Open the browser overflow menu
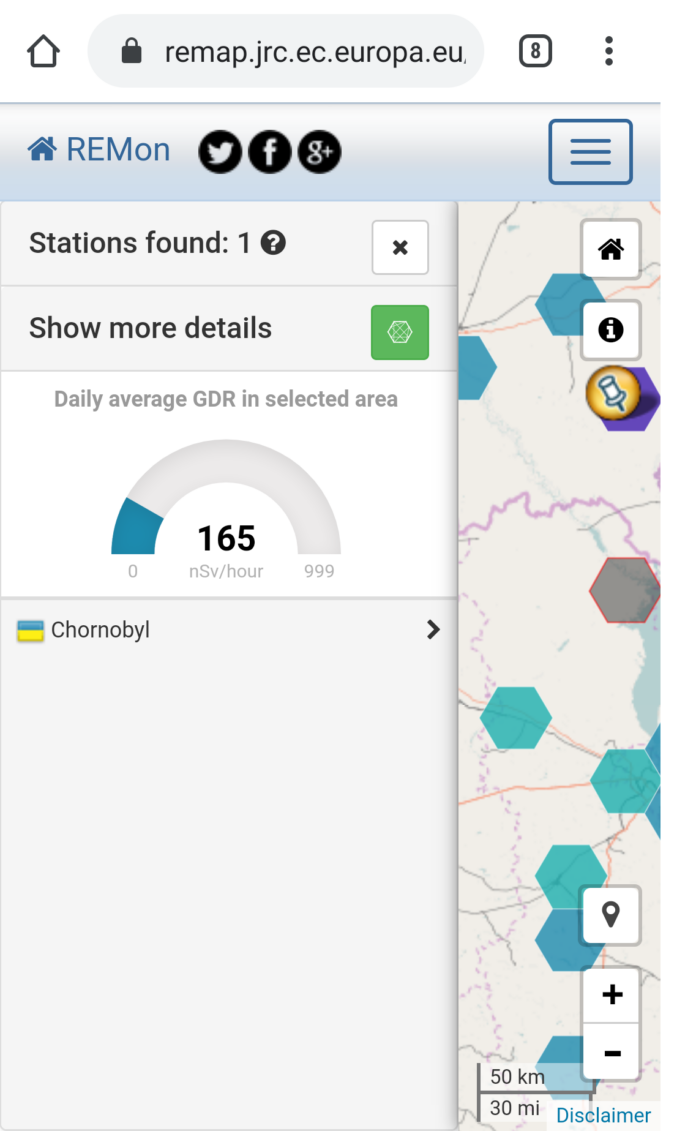The height and width of the screenshot is (1131, 696). pyautogui.click(x=609, y=51)
